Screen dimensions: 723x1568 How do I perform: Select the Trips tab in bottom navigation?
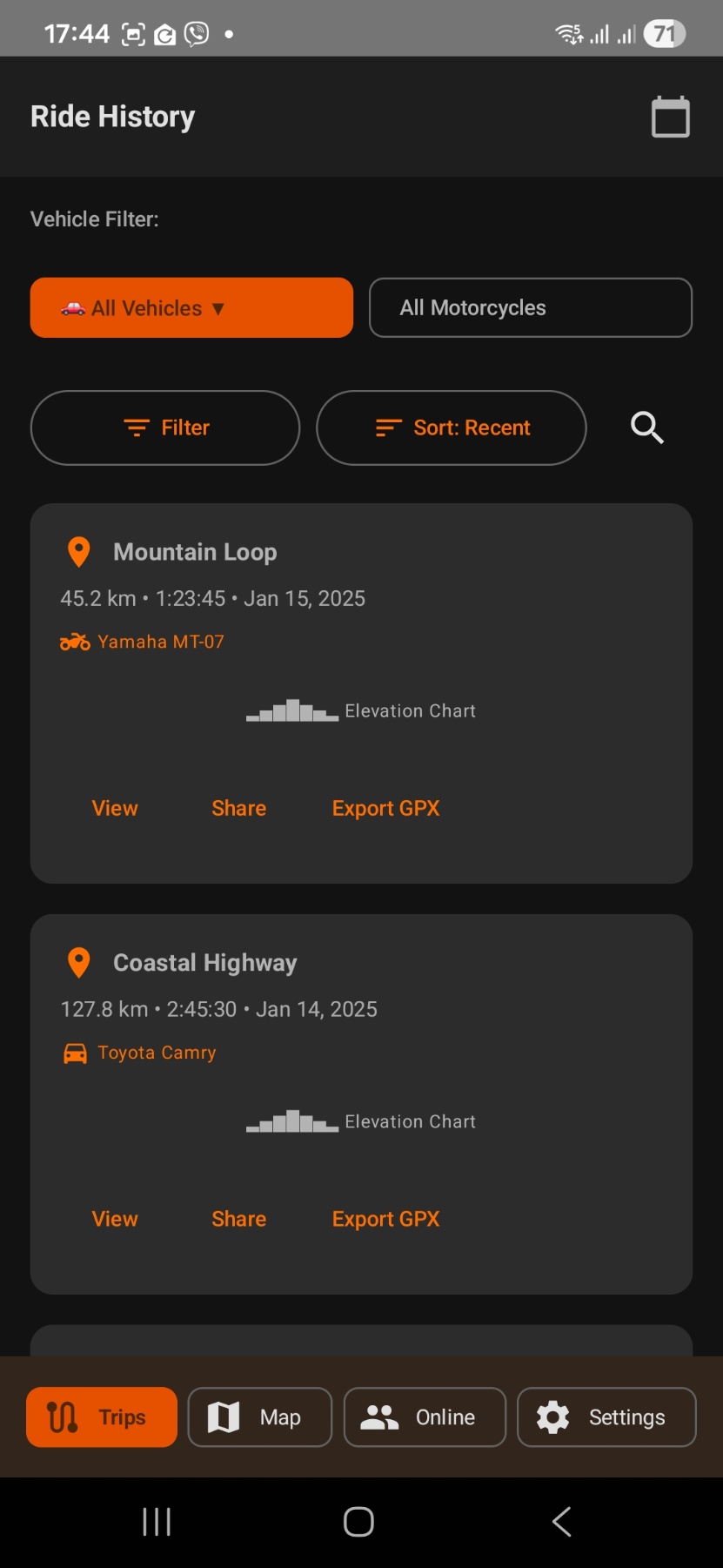100,1417
